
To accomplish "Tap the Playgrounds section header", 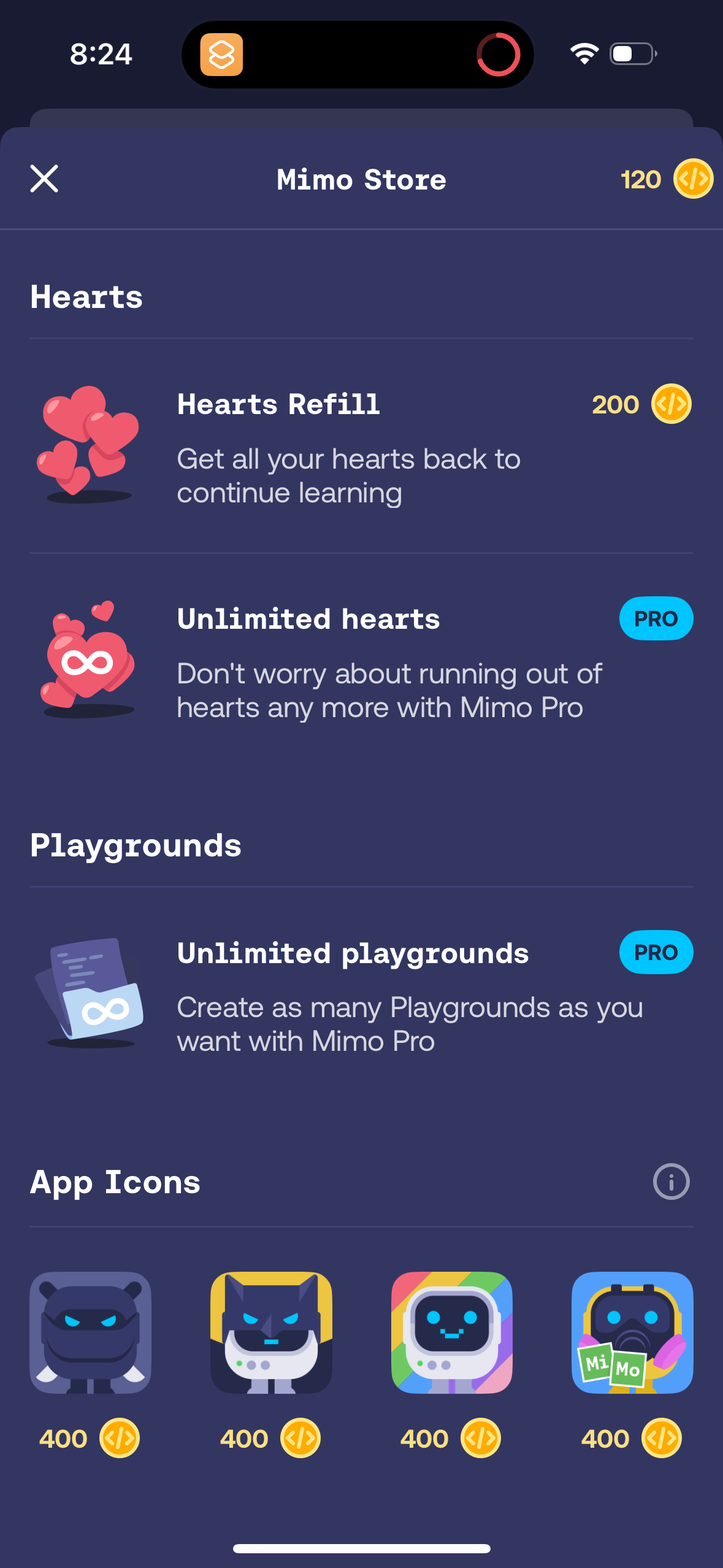I will point(136,844).
